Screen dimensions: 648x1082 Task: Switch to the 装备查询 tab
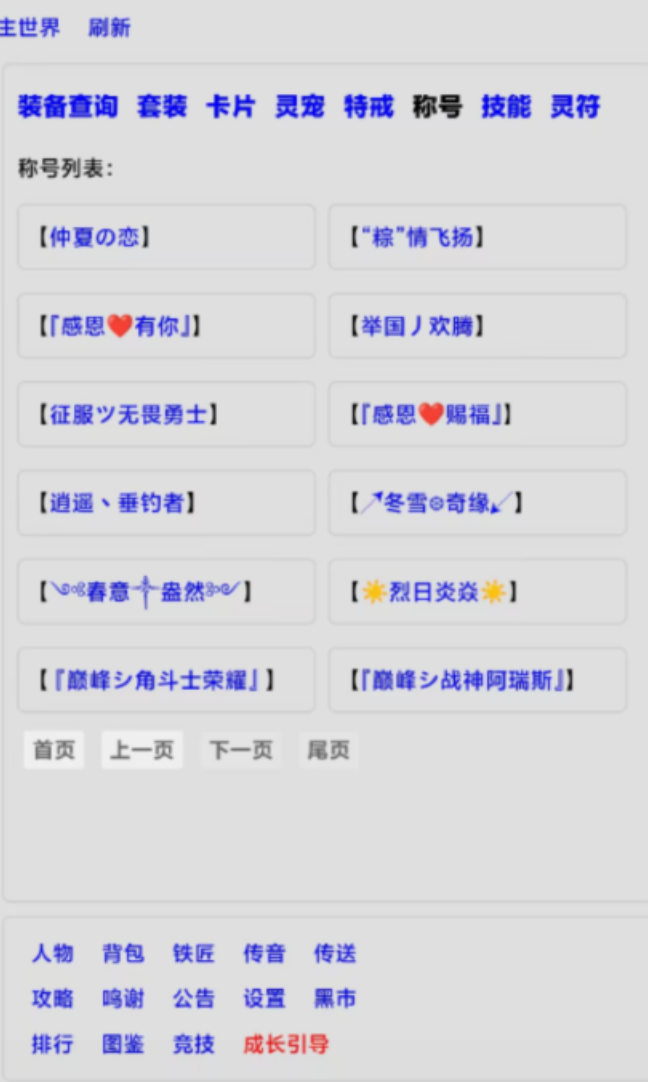(x=68, y=106)
